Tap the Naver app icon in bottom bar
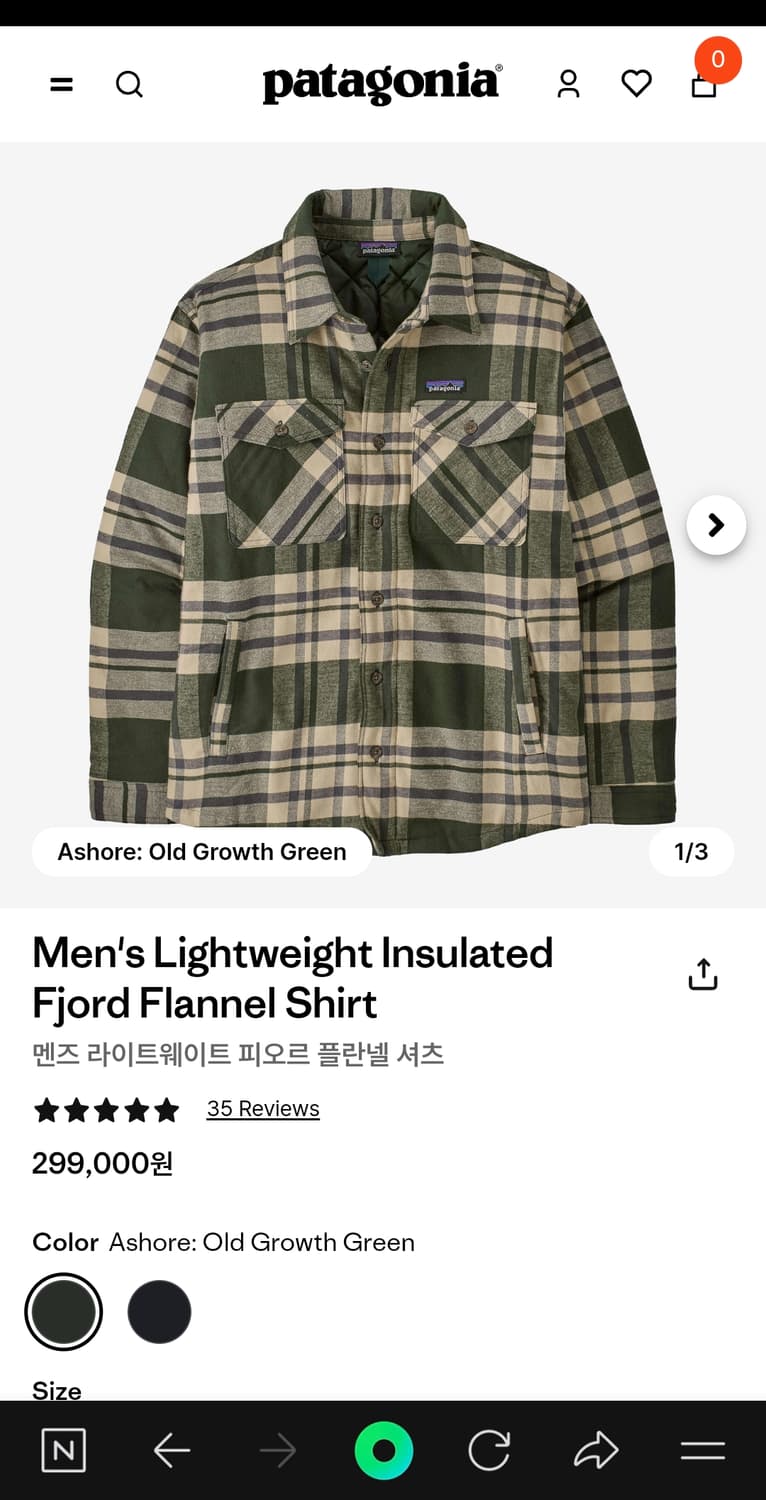The height and width of the screenshot is (1500, 766). [x=63, y=1449]
